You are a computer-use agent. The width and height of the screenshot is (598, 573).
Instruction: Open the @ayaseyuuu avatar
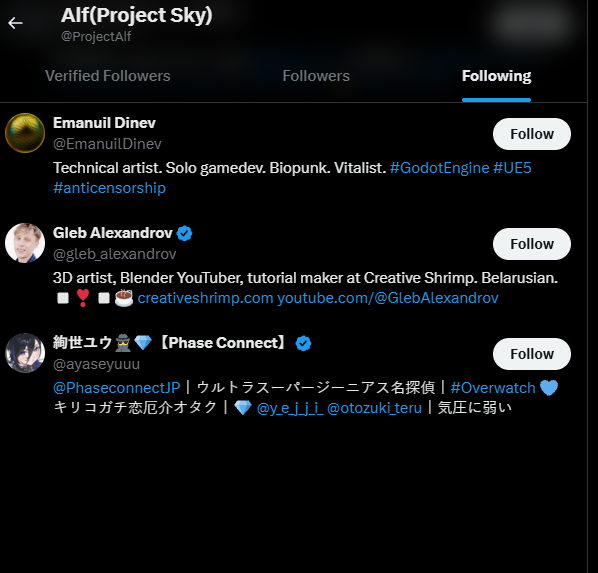(25, 353)
